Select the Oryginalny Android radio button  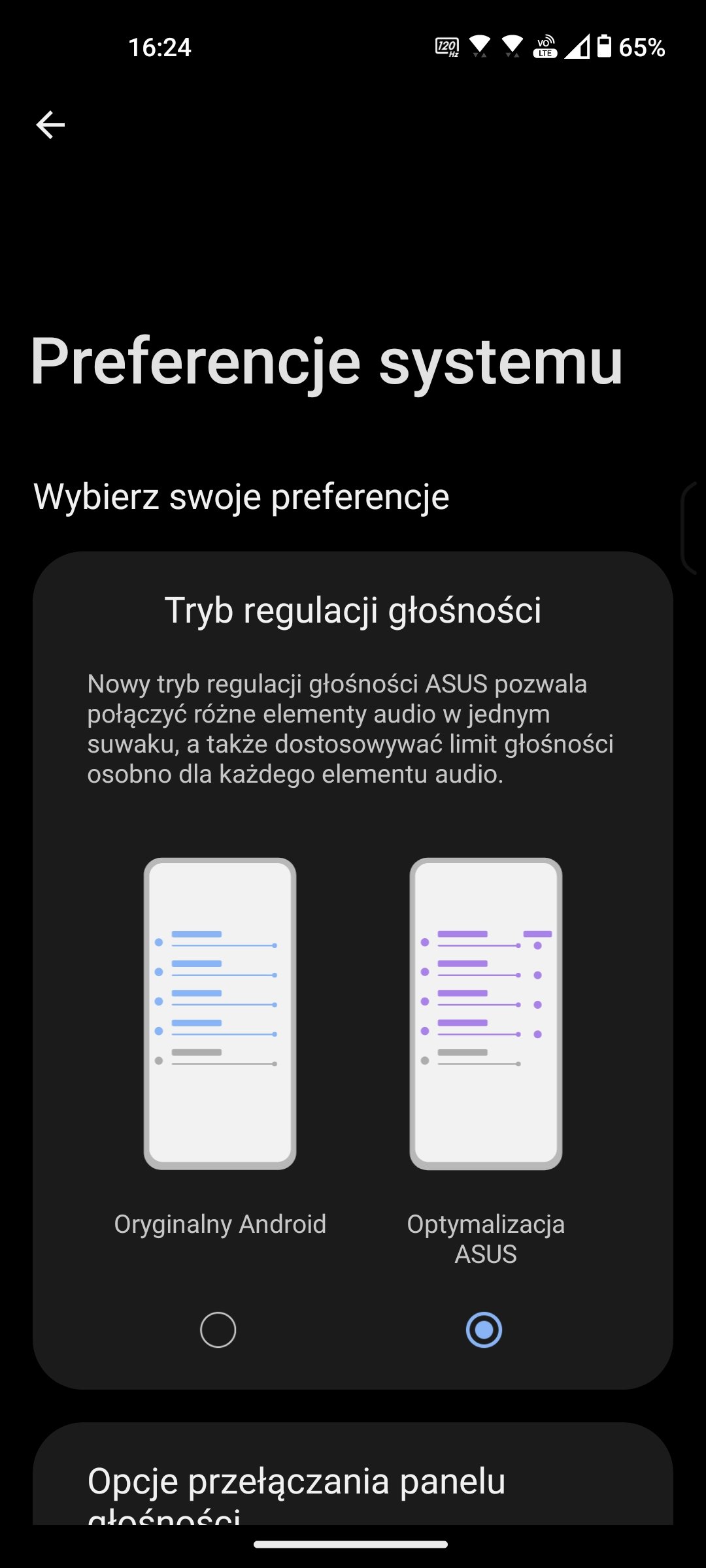tap(218, 1330)
